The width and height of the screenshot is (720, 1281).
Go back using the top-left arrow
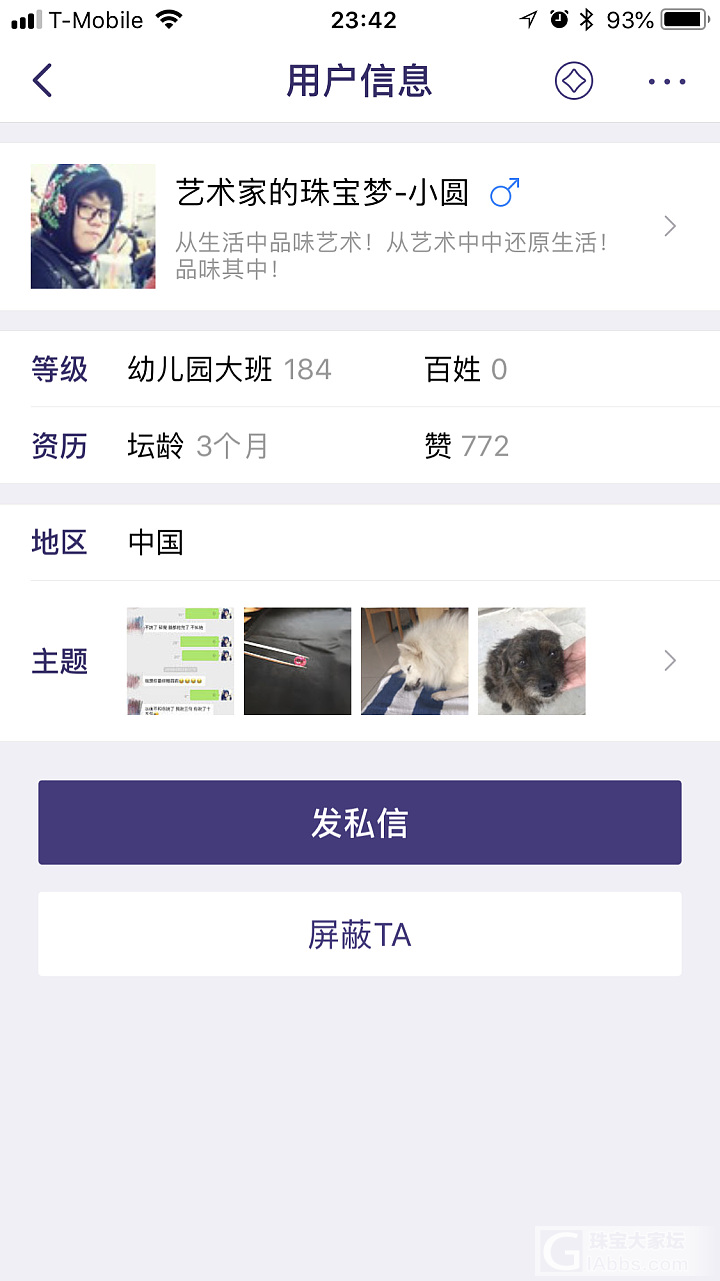(42, 80)
